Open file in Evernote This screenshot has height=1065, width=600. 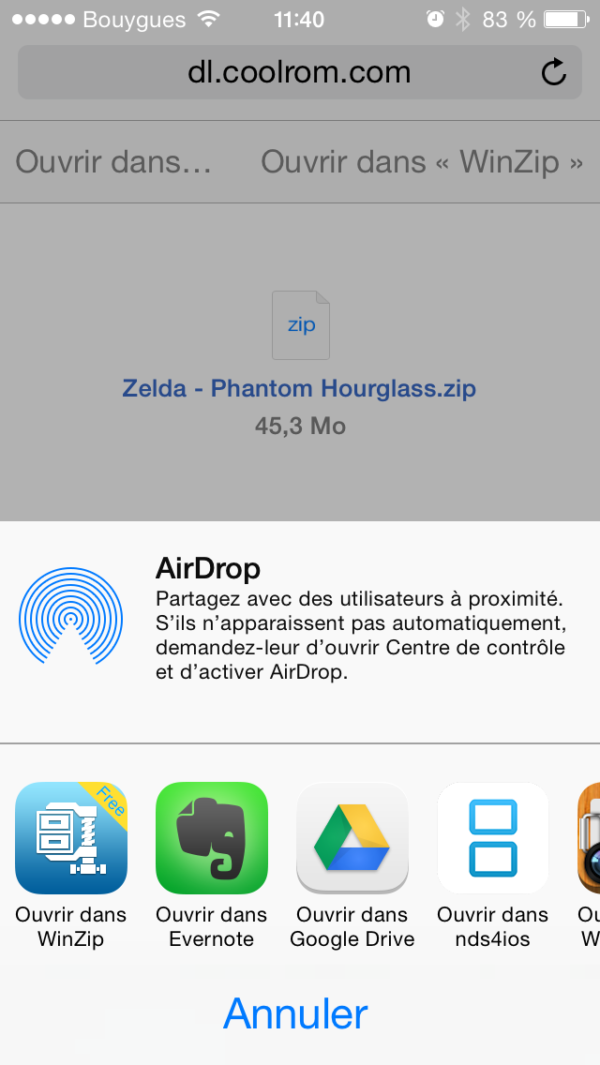click(x=212, y=838)
